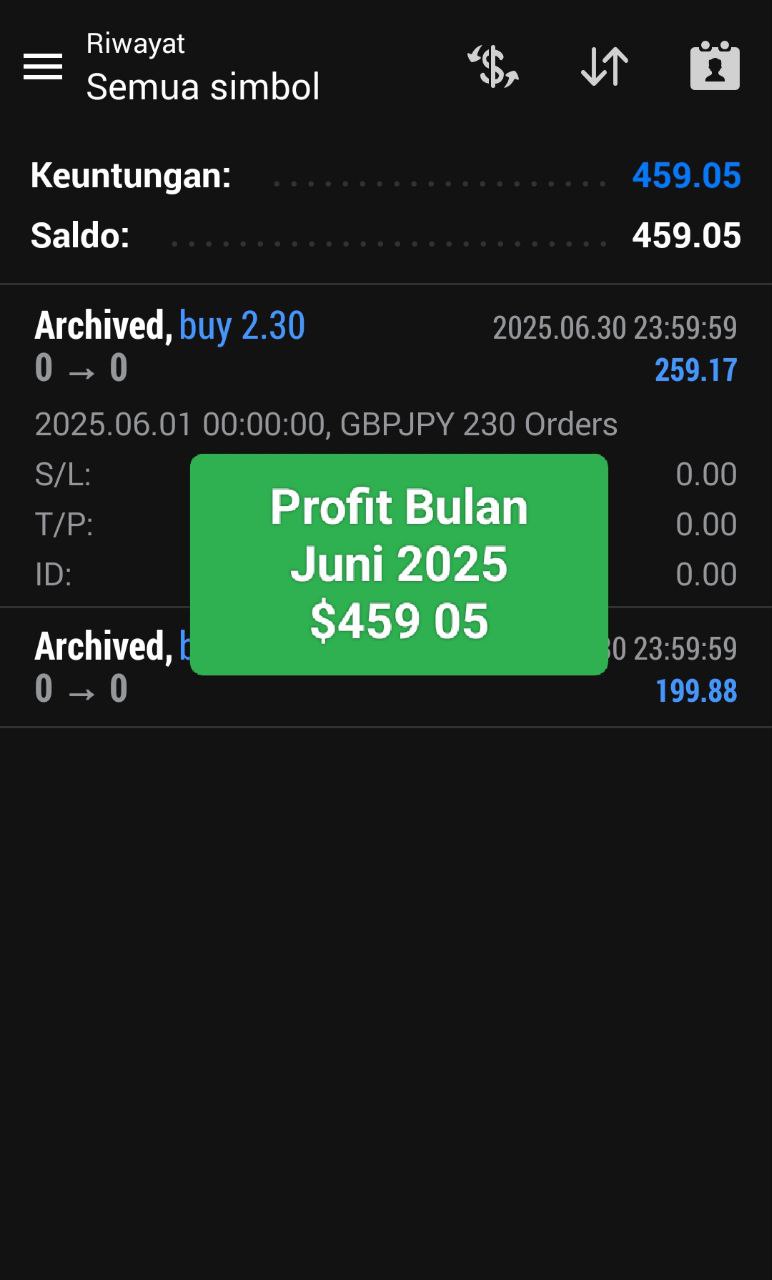Pick a history date range

coord(714,67)
